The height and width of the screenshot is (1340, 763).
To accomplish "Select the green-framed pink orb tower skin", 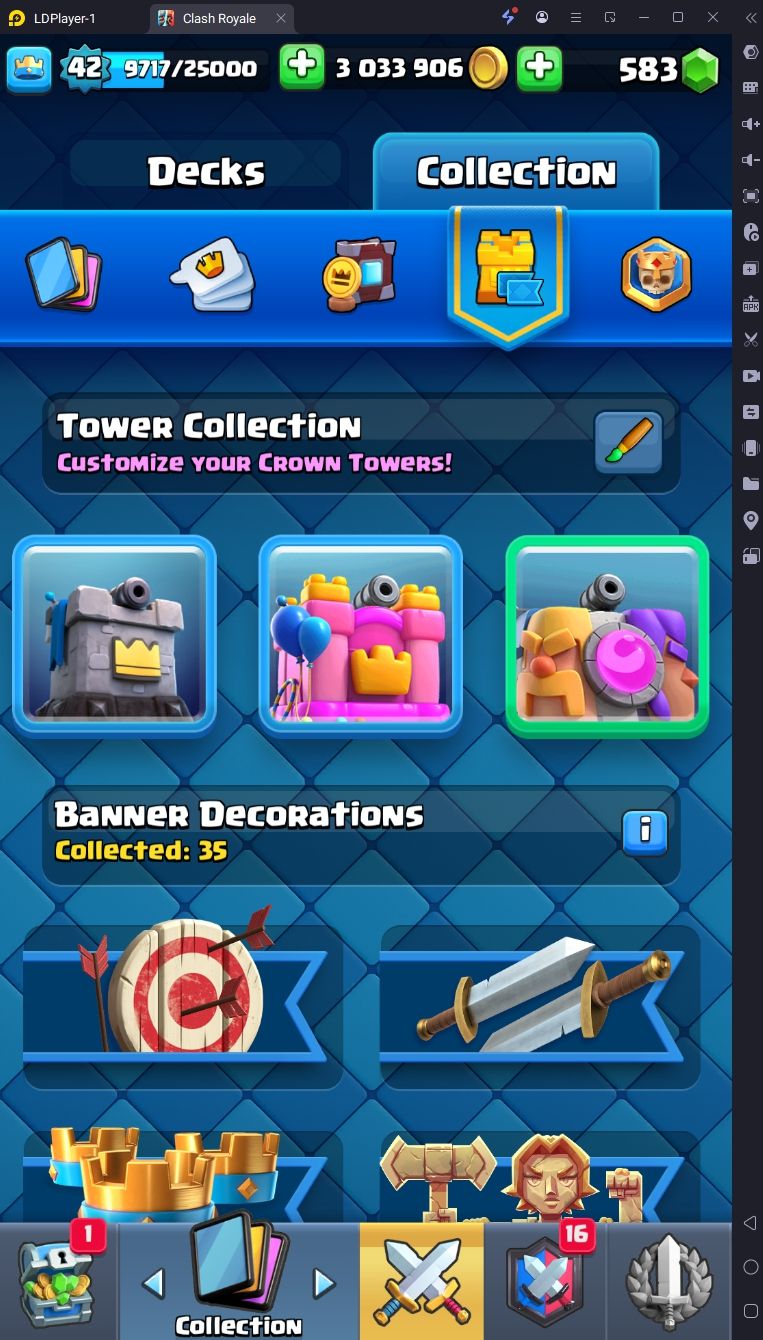I will (607, 635).
